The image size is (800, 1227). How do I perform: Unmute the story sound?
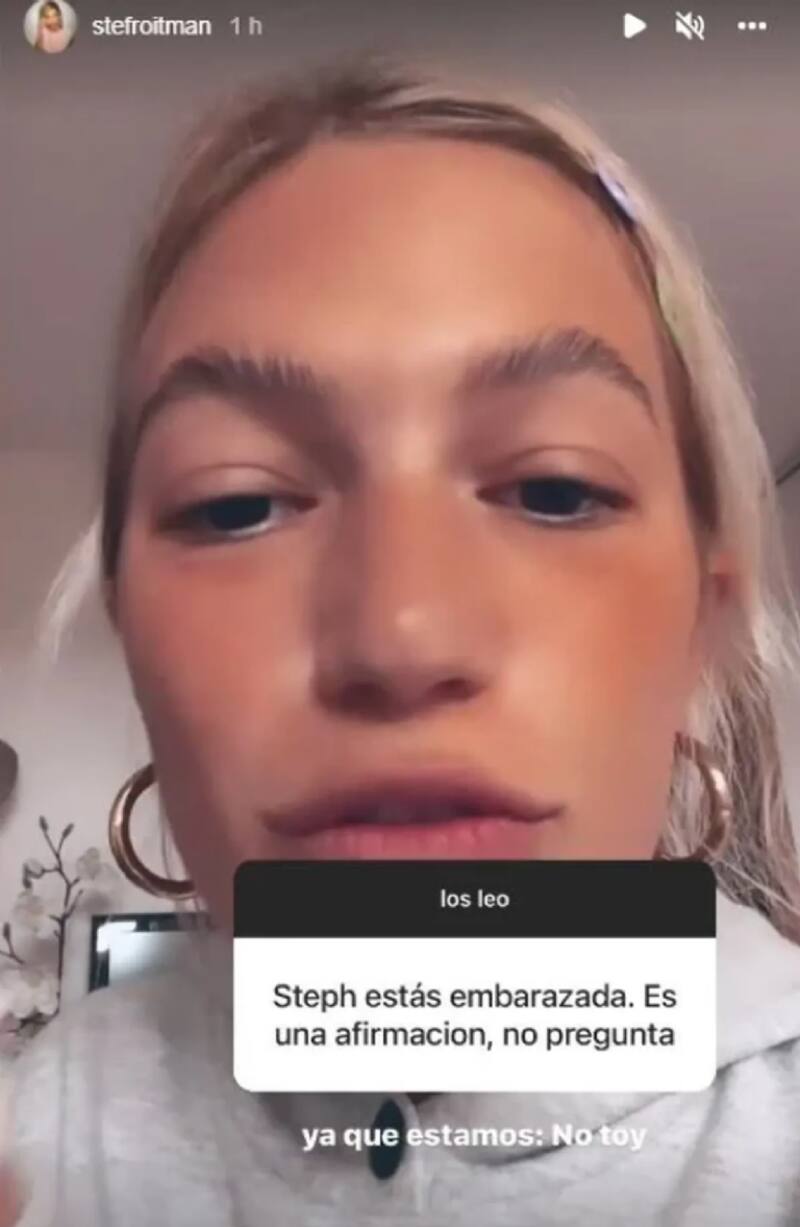(x=690, y=26)
